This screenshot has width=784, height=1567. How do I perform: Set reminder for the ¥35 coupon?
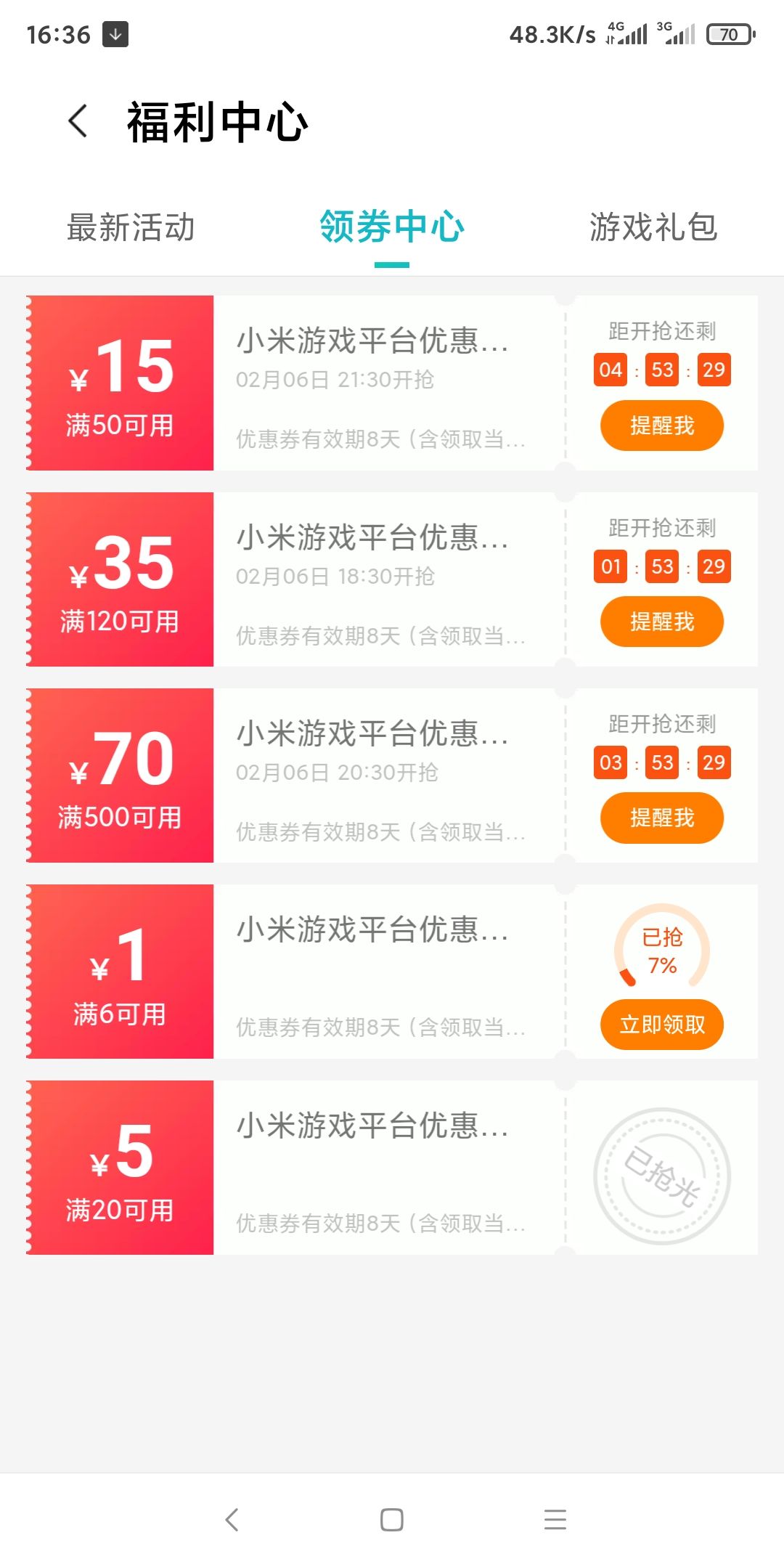(x=662, y=622)
